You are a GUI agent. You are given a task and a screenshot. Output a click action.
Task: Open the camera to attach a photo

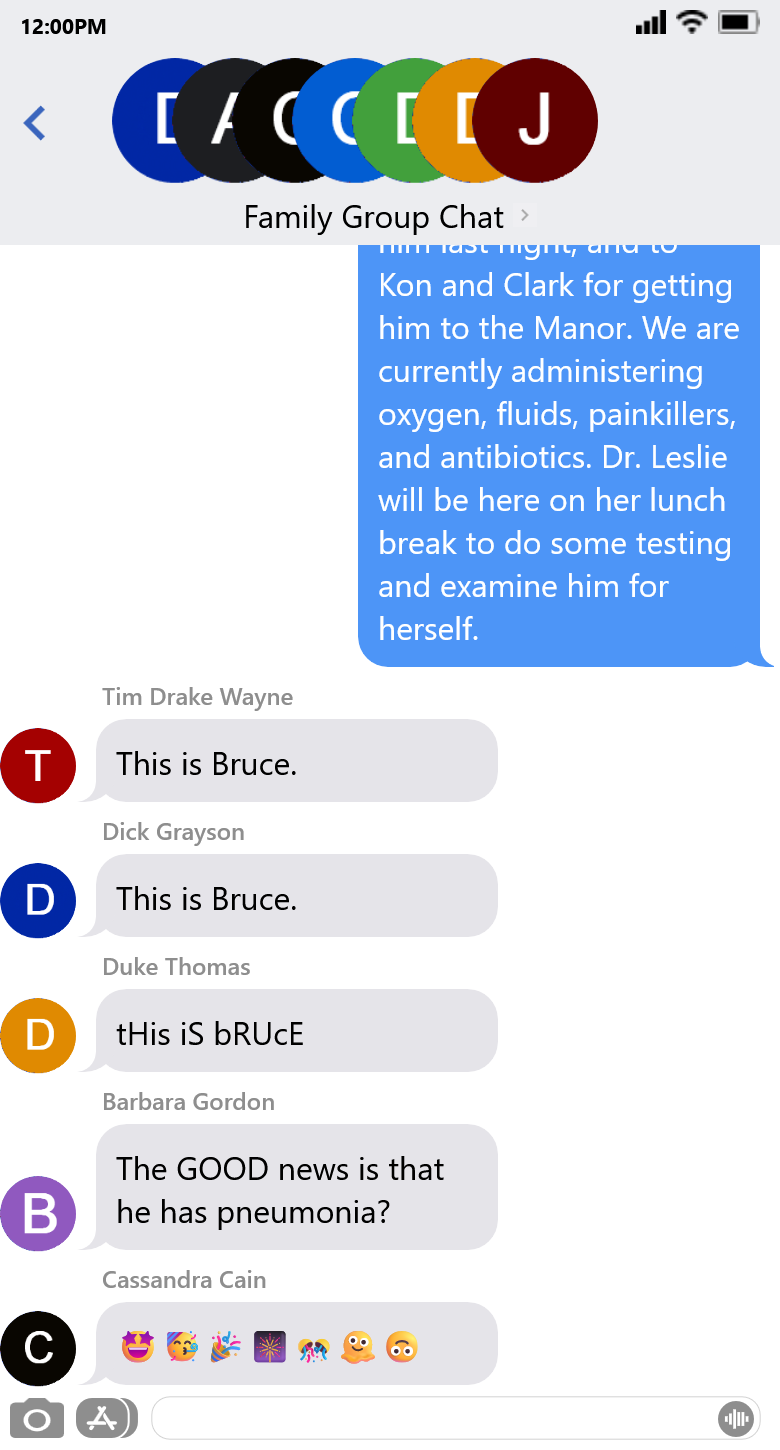pos(36,1417)
